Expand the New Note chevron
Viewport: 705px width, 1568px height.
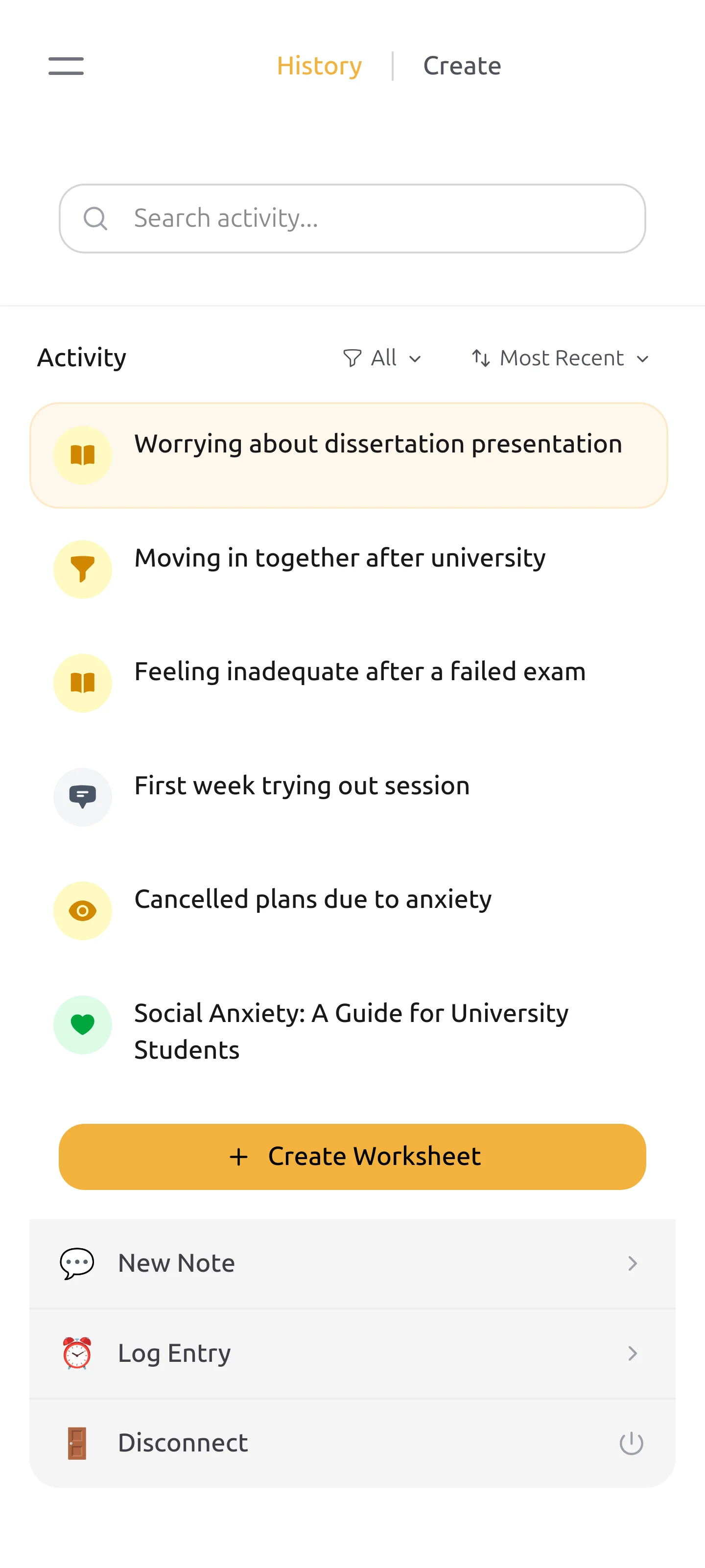click(x=633, y=1262)
